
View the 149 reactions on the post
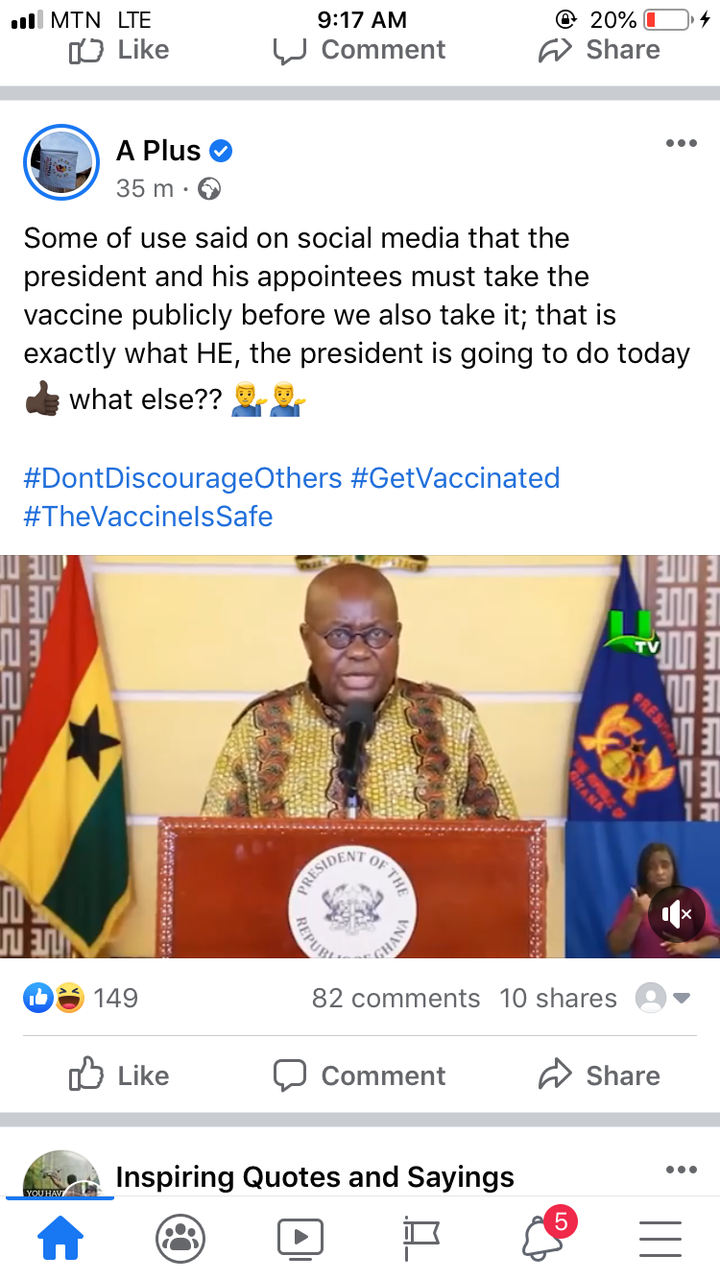click(x=81, y=998)
